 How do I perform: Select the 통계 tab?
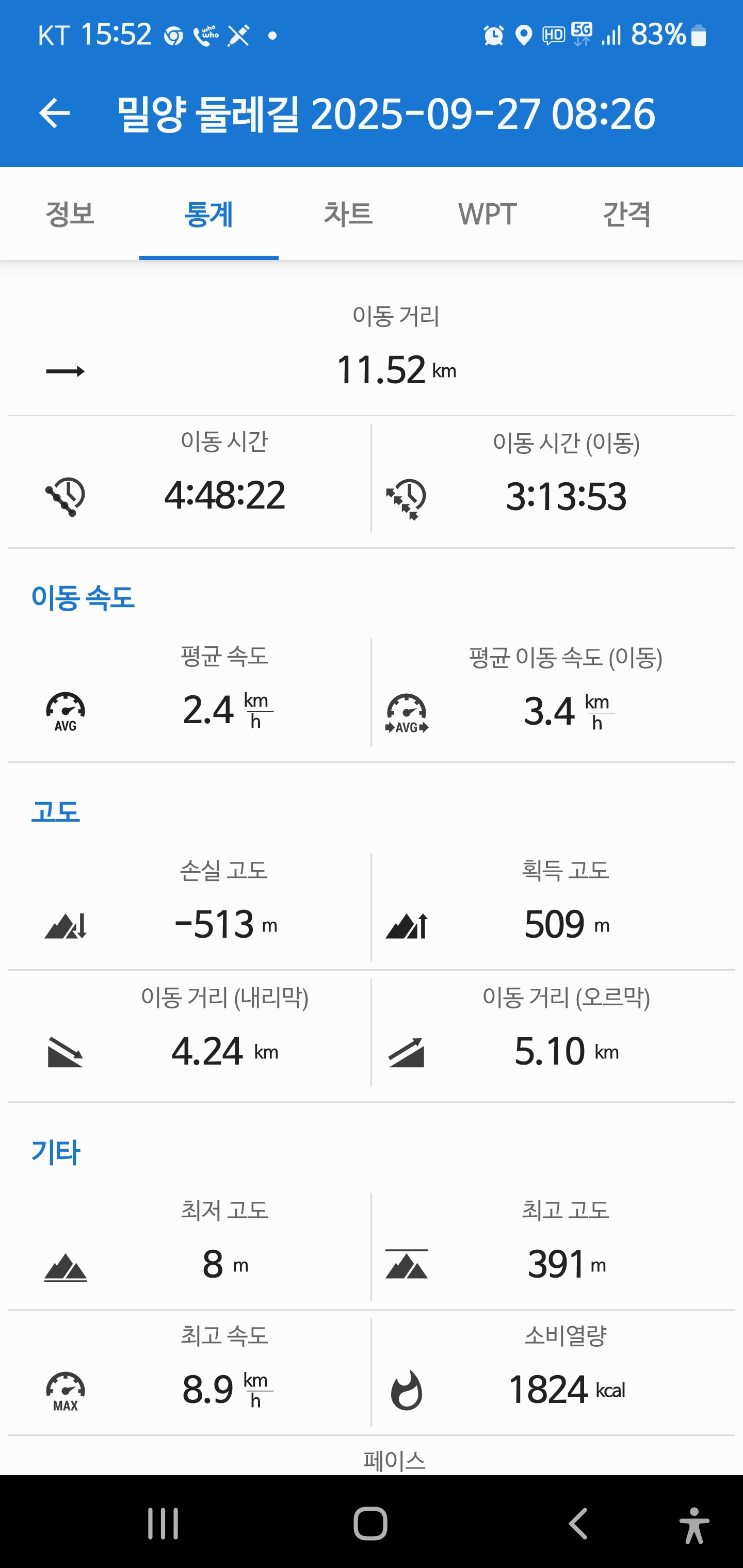pyautogui.click(x=208, y=214)
